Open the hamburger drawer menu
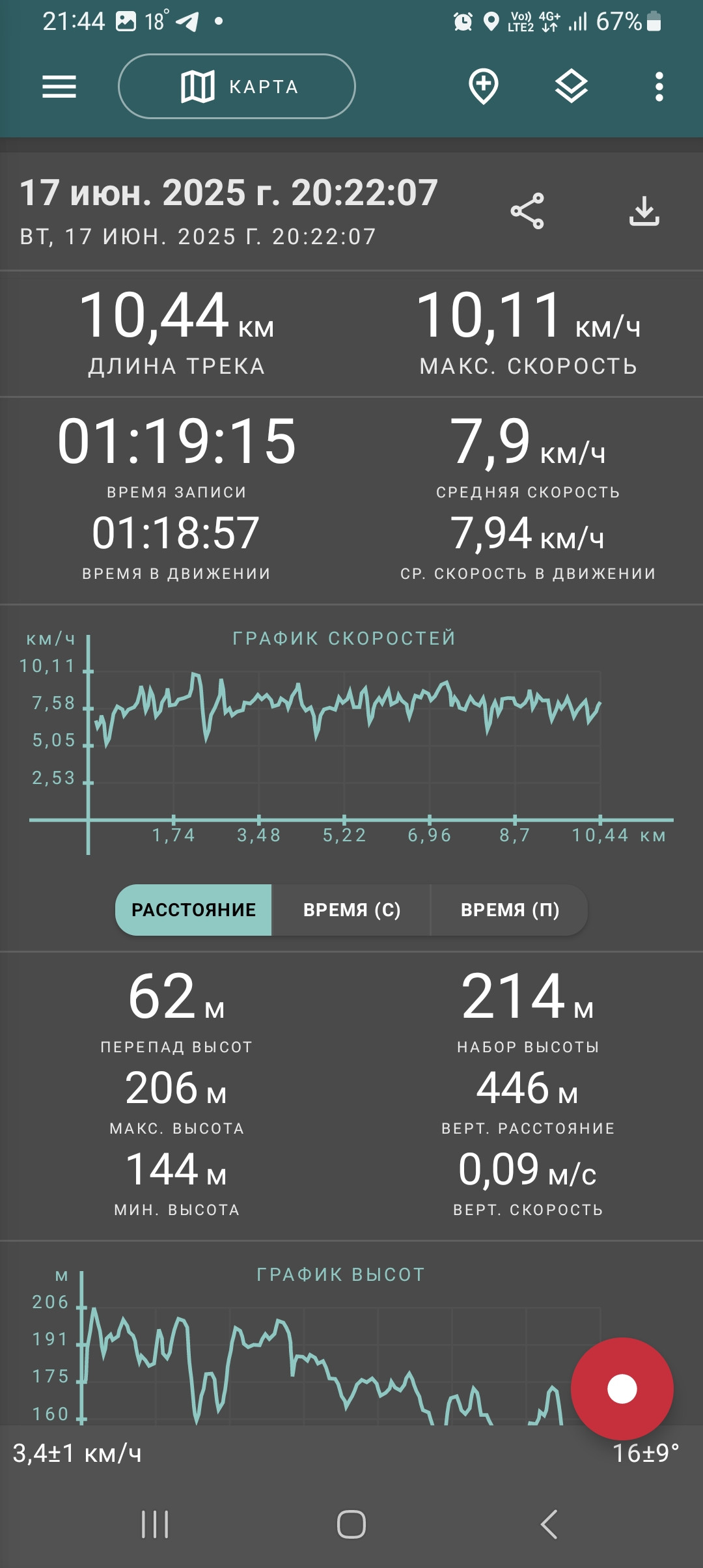The width and height of the screenshot is (703, 1568). [x=59, y=87]
